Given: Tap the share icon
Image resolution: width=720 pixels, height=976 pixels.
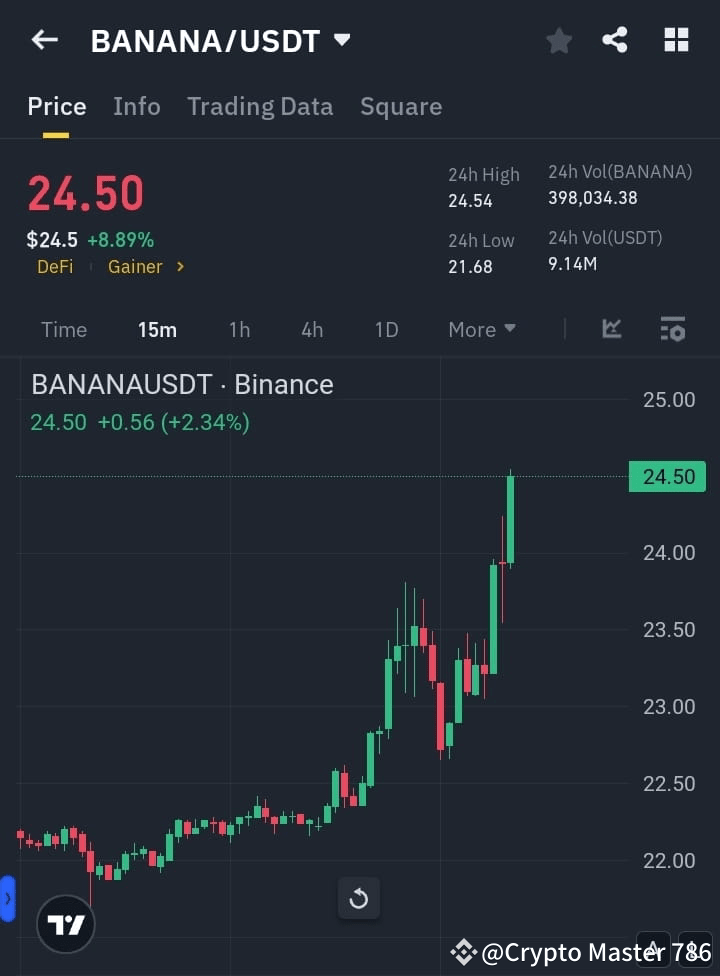Looking at the screenshot, I should pos(615,40).
